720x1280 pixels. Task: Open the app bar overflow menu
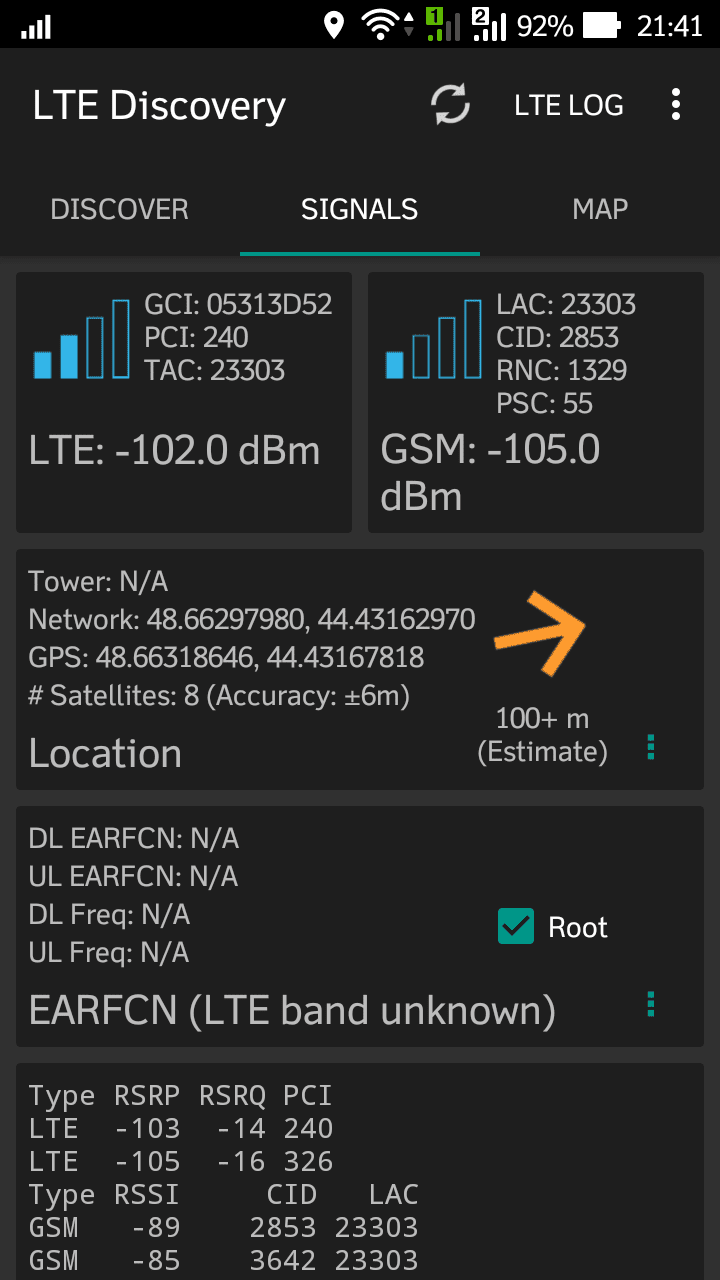tap(676, 105)
